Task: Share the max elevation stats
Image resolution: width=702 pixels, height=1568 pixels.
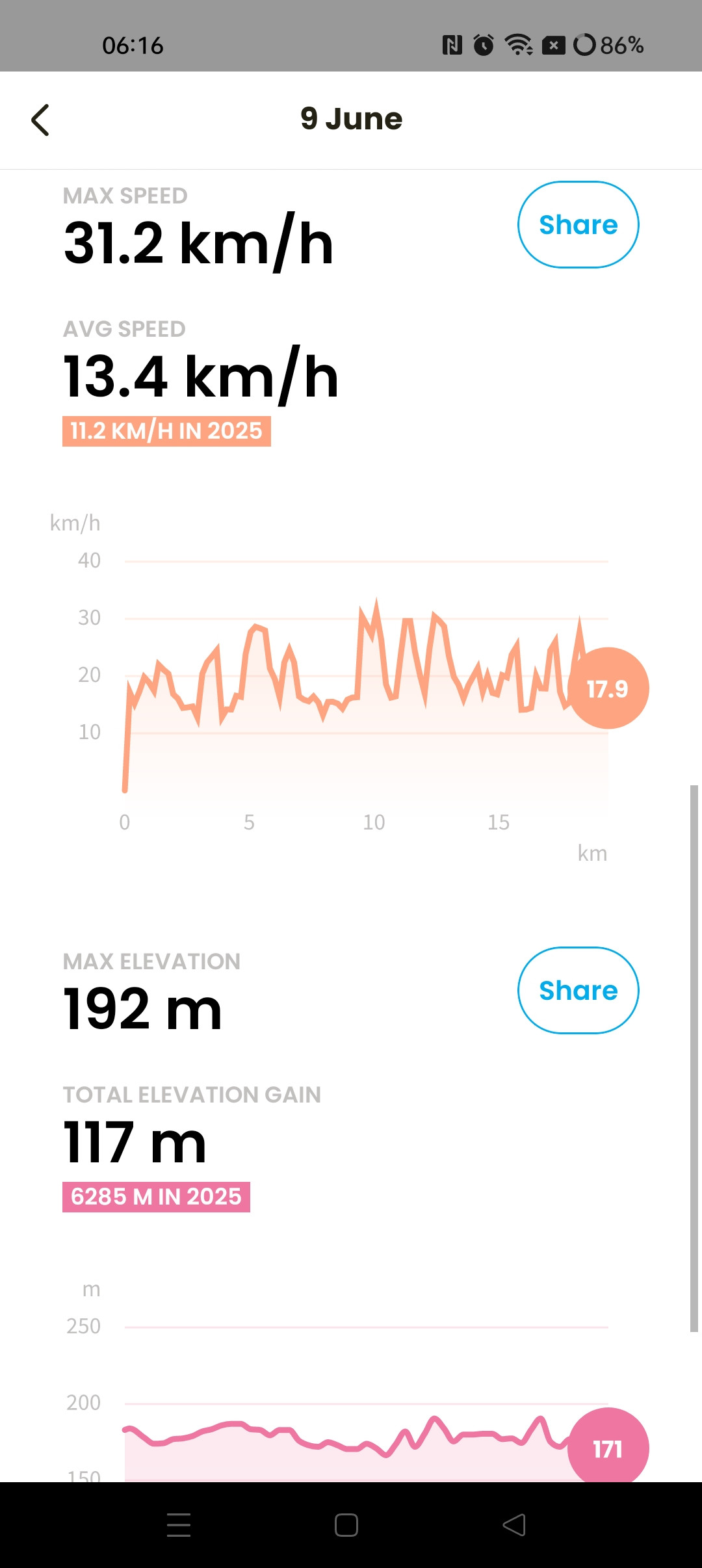Action: (x=578, y=990)
